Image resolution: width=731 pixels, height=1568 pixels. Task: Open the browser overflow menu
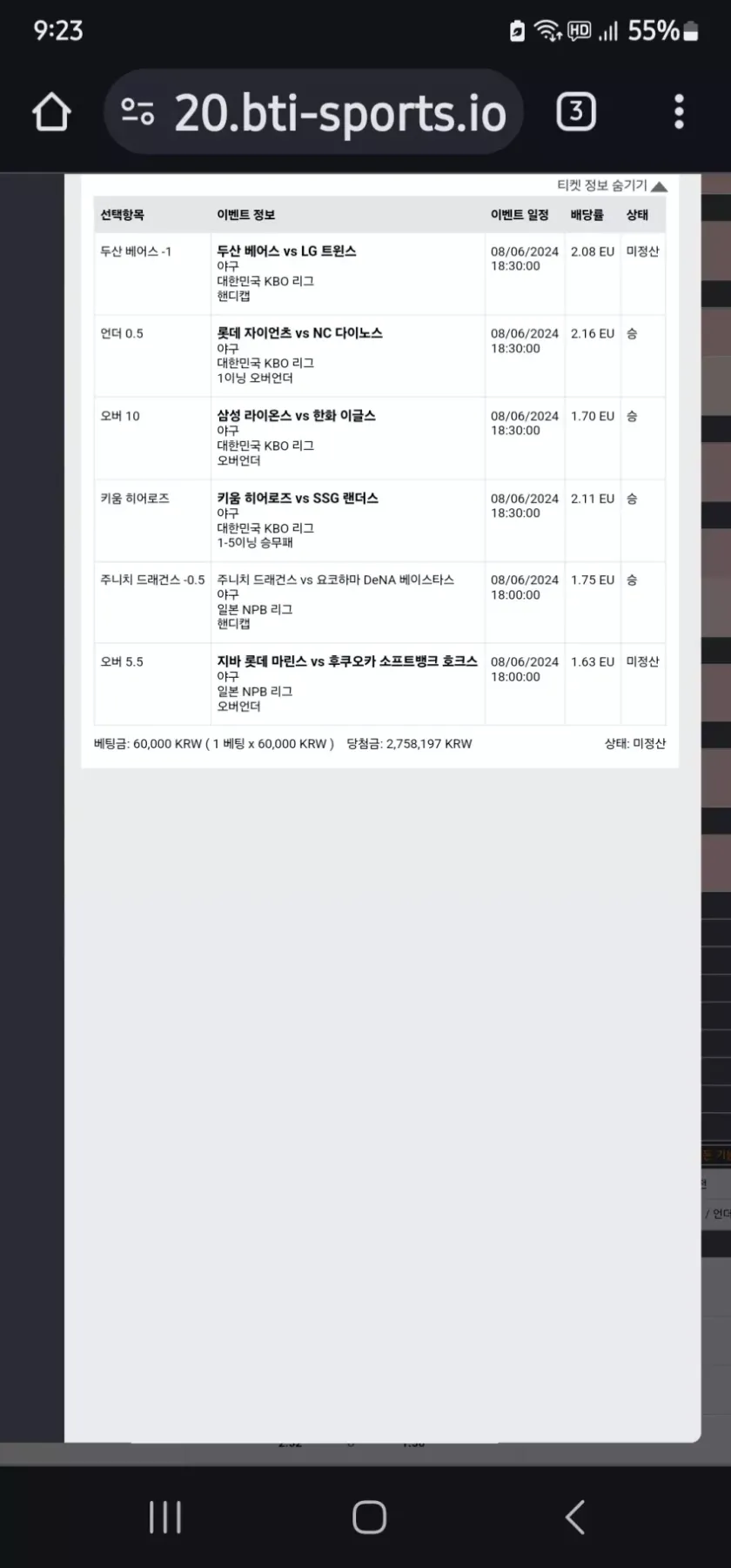[x=679, y=112]
